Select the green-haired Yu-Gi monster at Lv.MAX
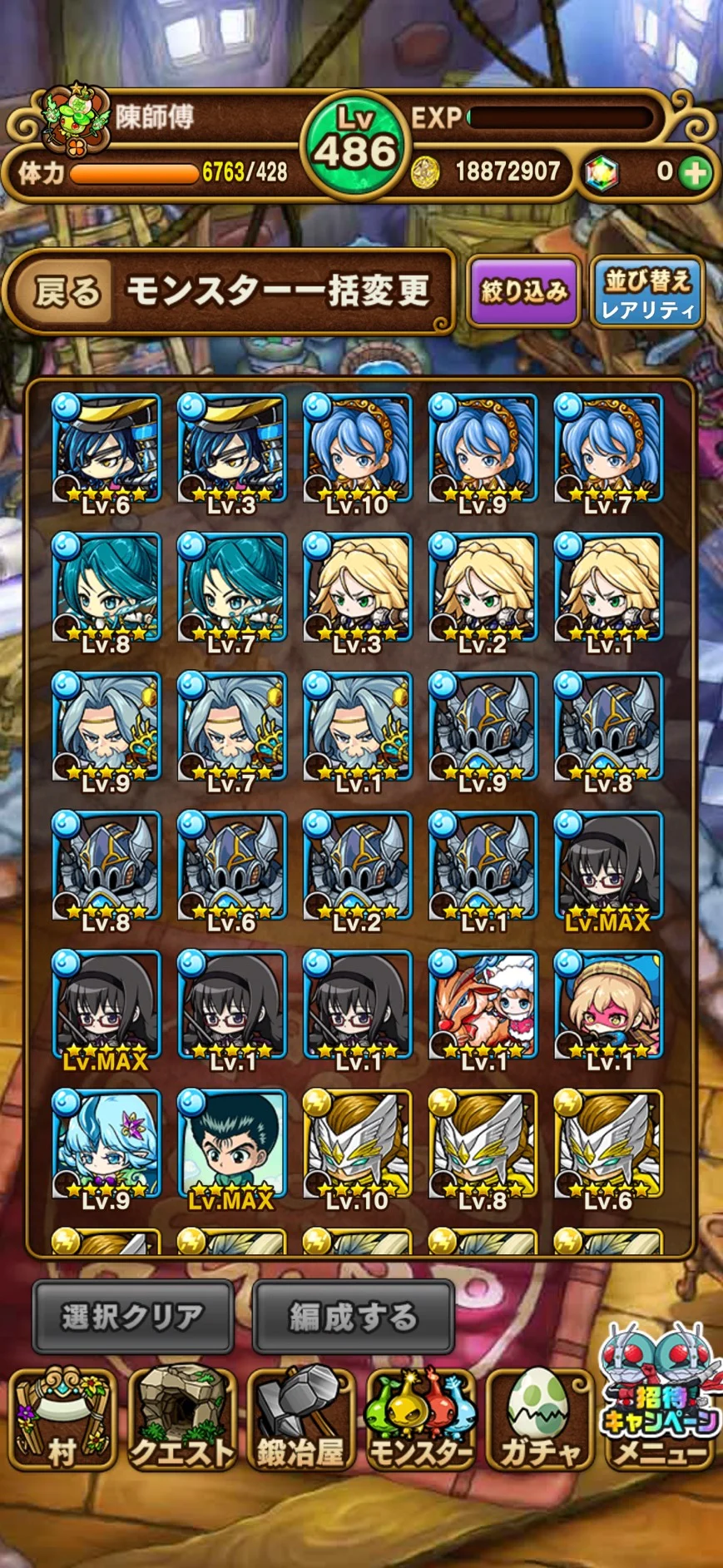Screen dimensions: 723x1568 231,1144
